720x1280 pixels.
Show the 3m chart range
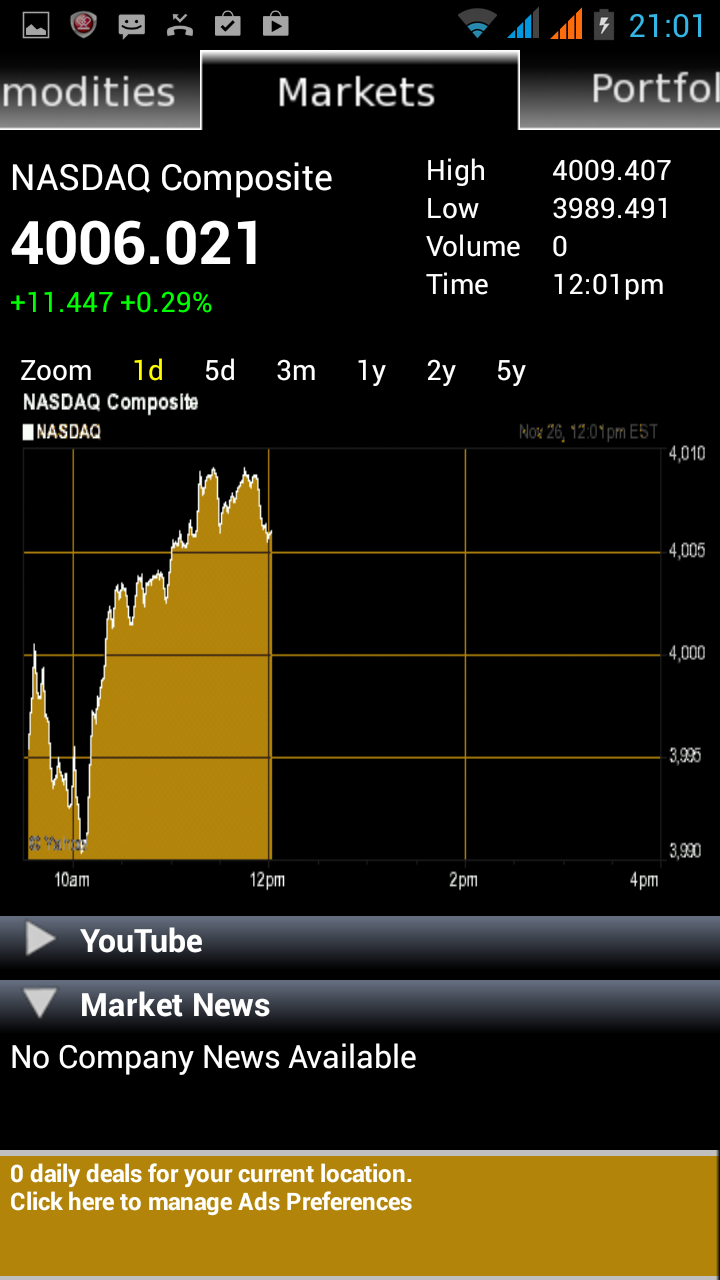point(296,371)
